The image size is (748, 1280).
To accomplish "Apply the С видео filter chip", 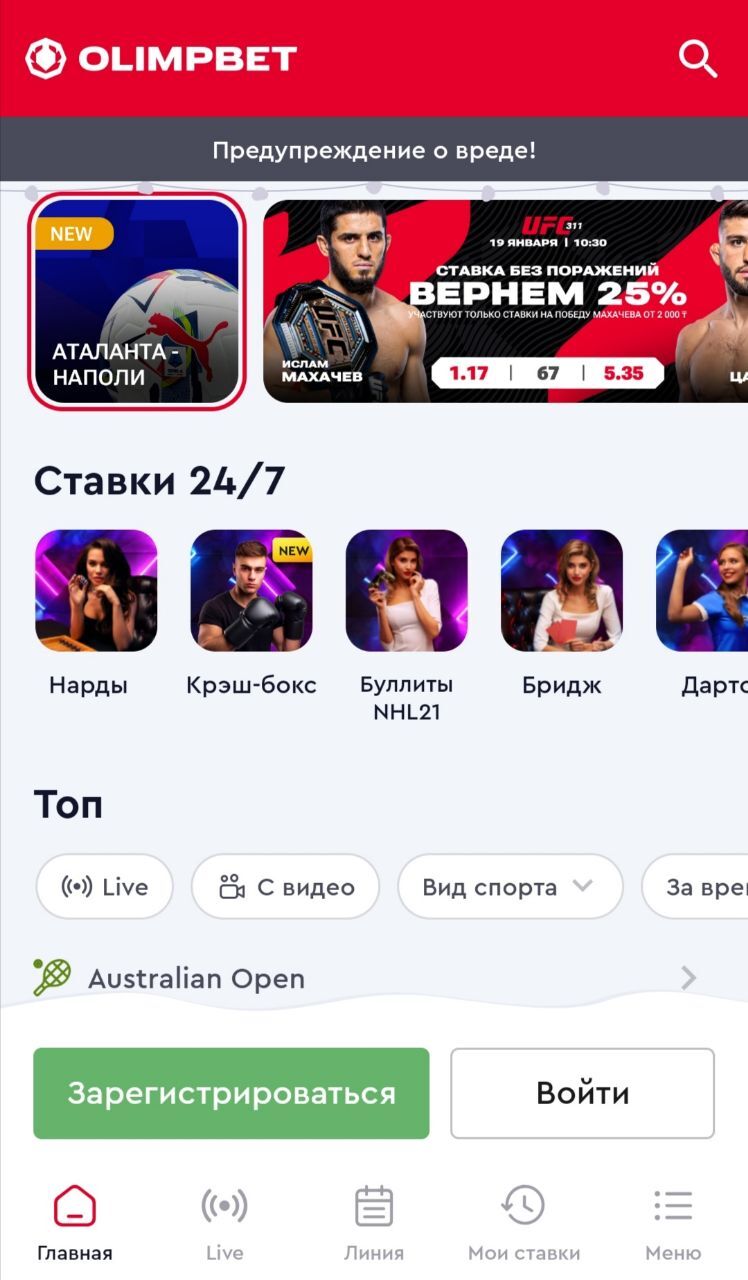I will [286, 887].
